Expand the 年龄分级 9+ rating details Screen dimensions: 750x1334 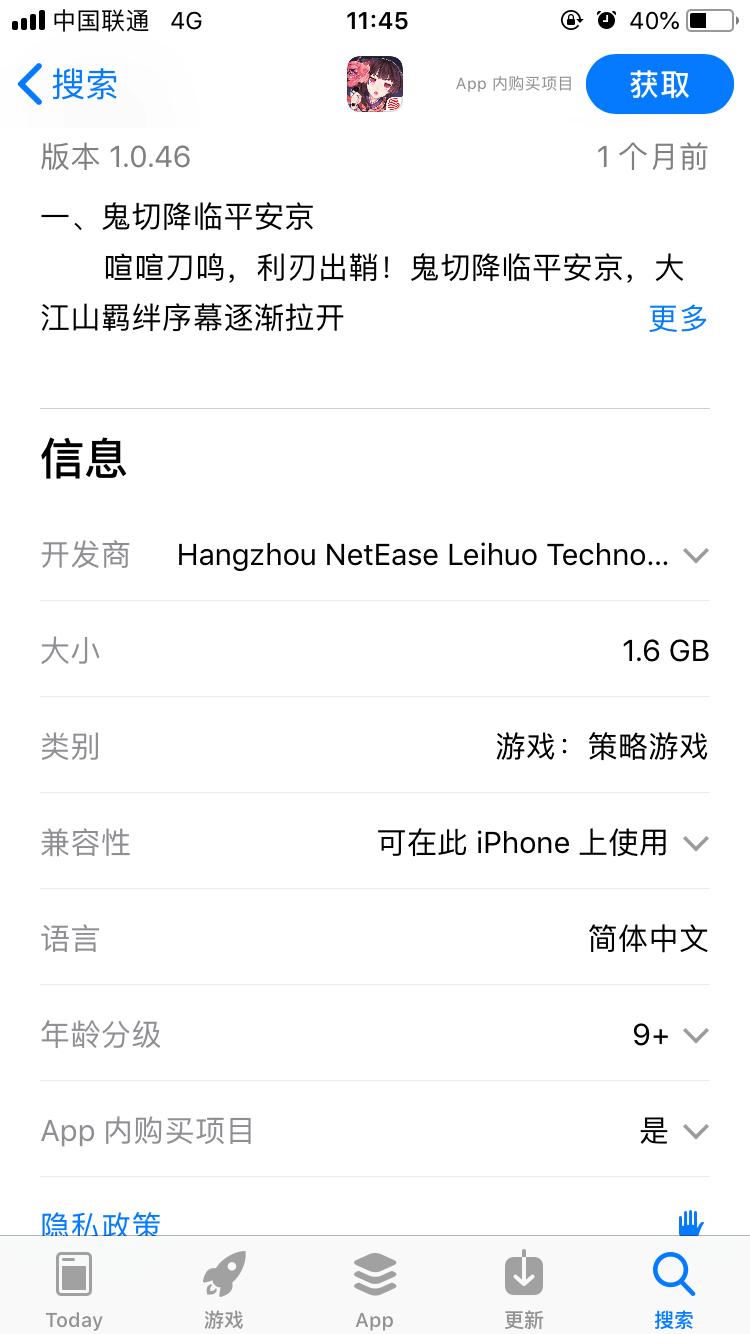697,1035
